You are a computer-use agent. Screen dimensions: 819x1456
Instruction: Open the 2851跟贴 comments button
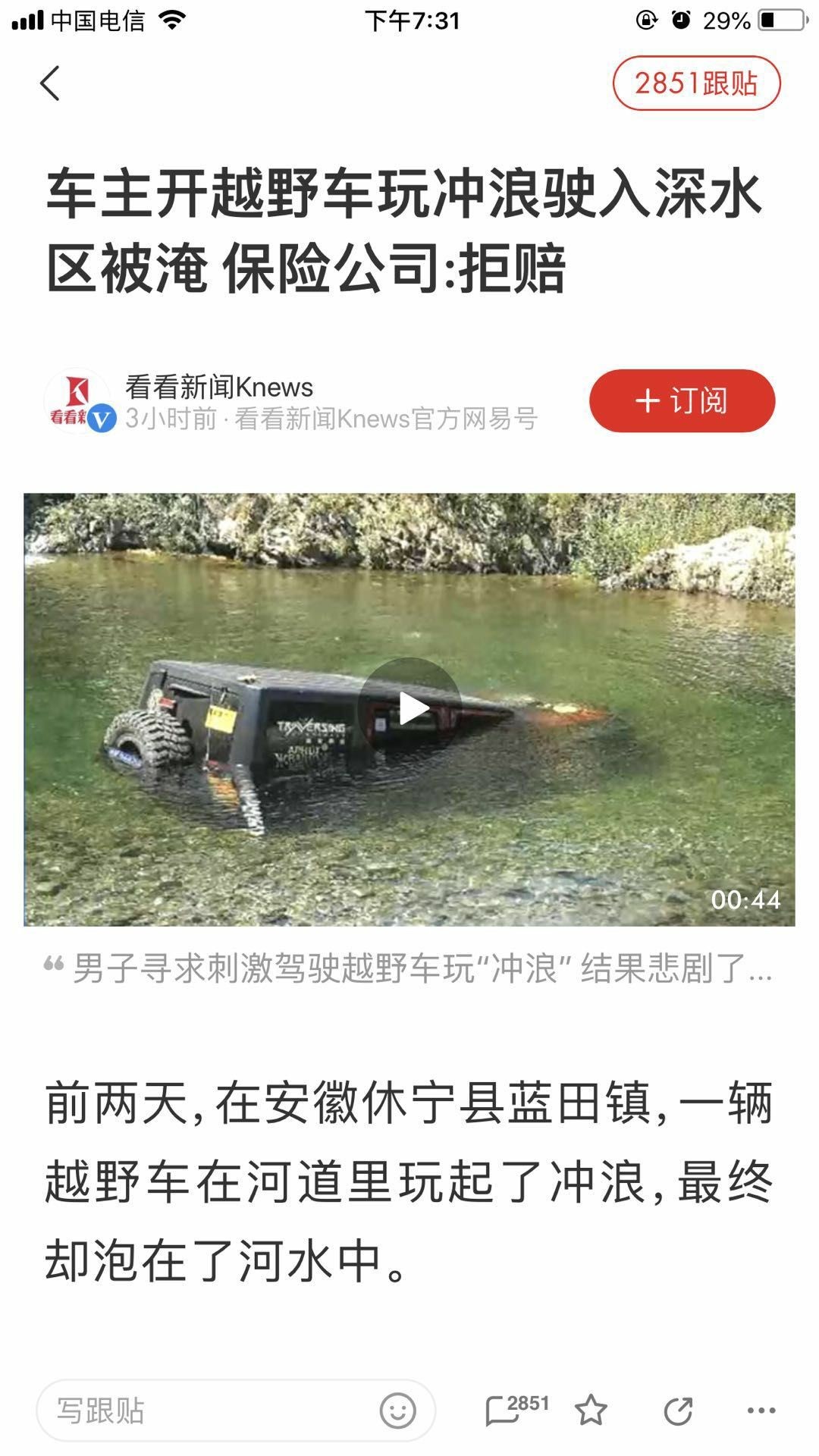pyautogui.click(x=695, y=83)
